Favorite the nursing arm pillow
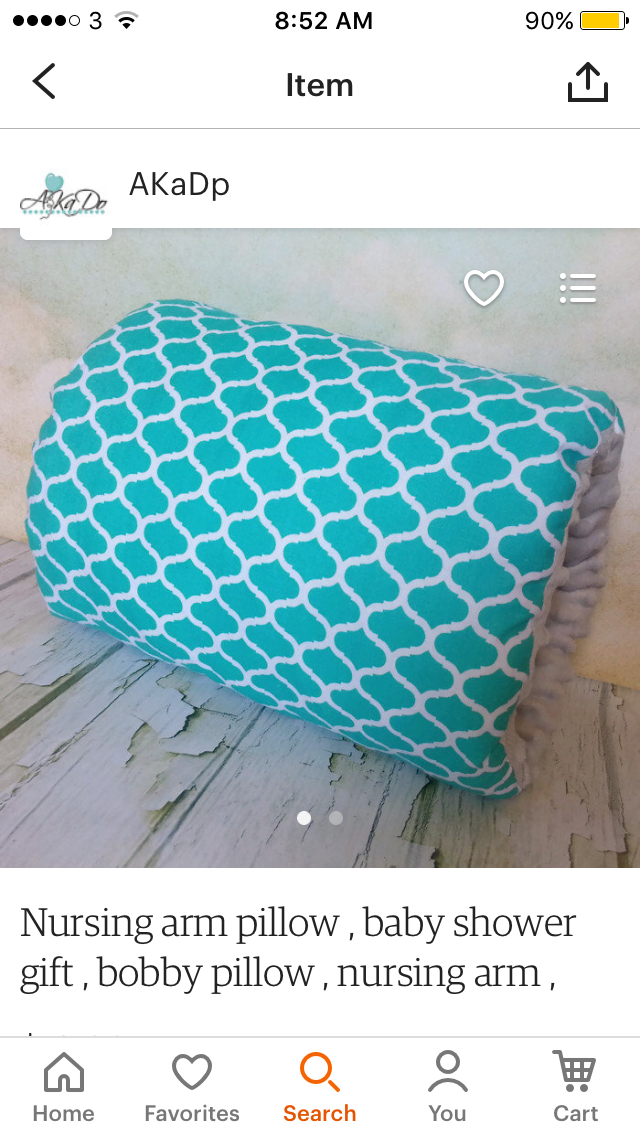Screen dimensions: 640x1136 pyautogui.click(x=484, y=289)
